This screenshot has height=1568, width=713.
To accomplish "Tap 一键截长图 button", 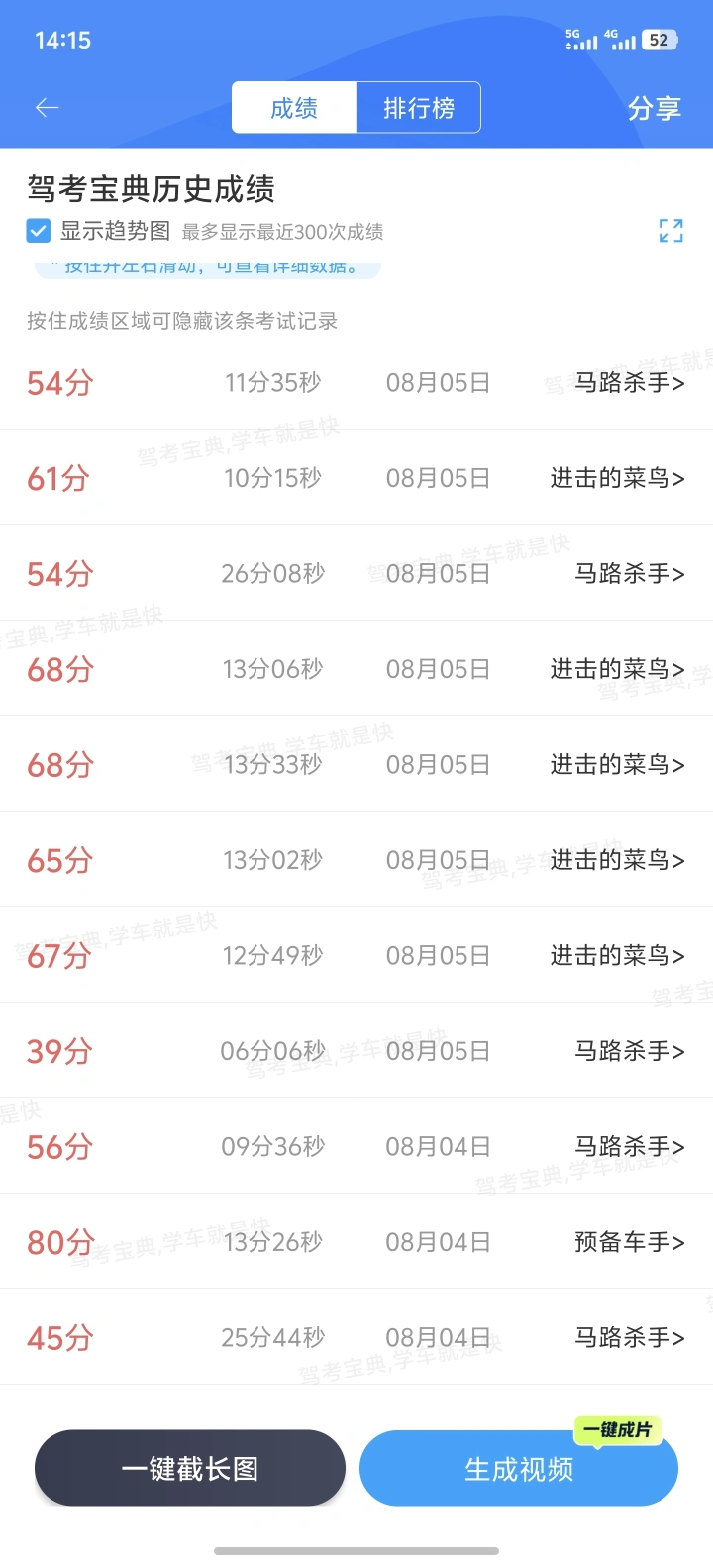I will 190,1468.
